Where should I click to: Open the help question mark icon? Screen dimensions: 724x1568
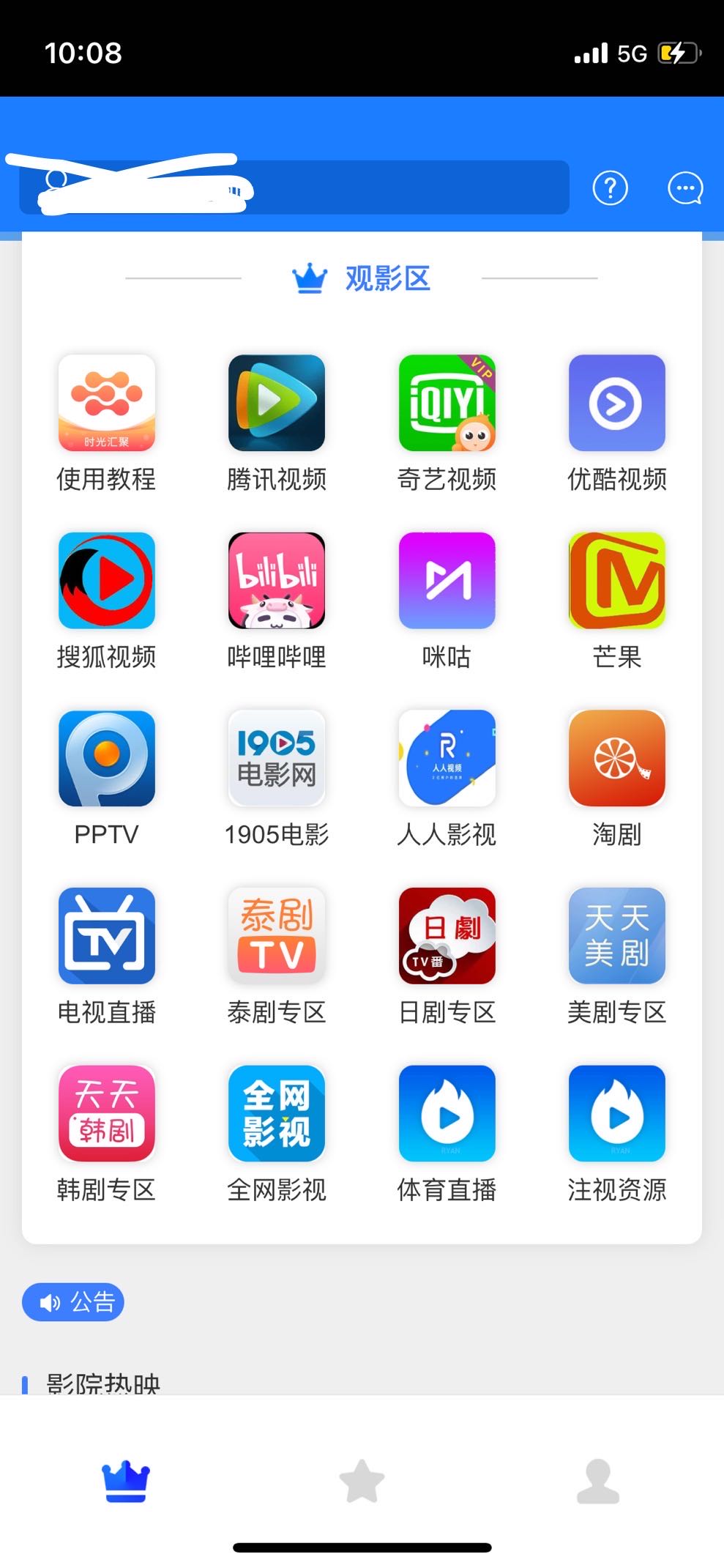[x=610, y=188]
